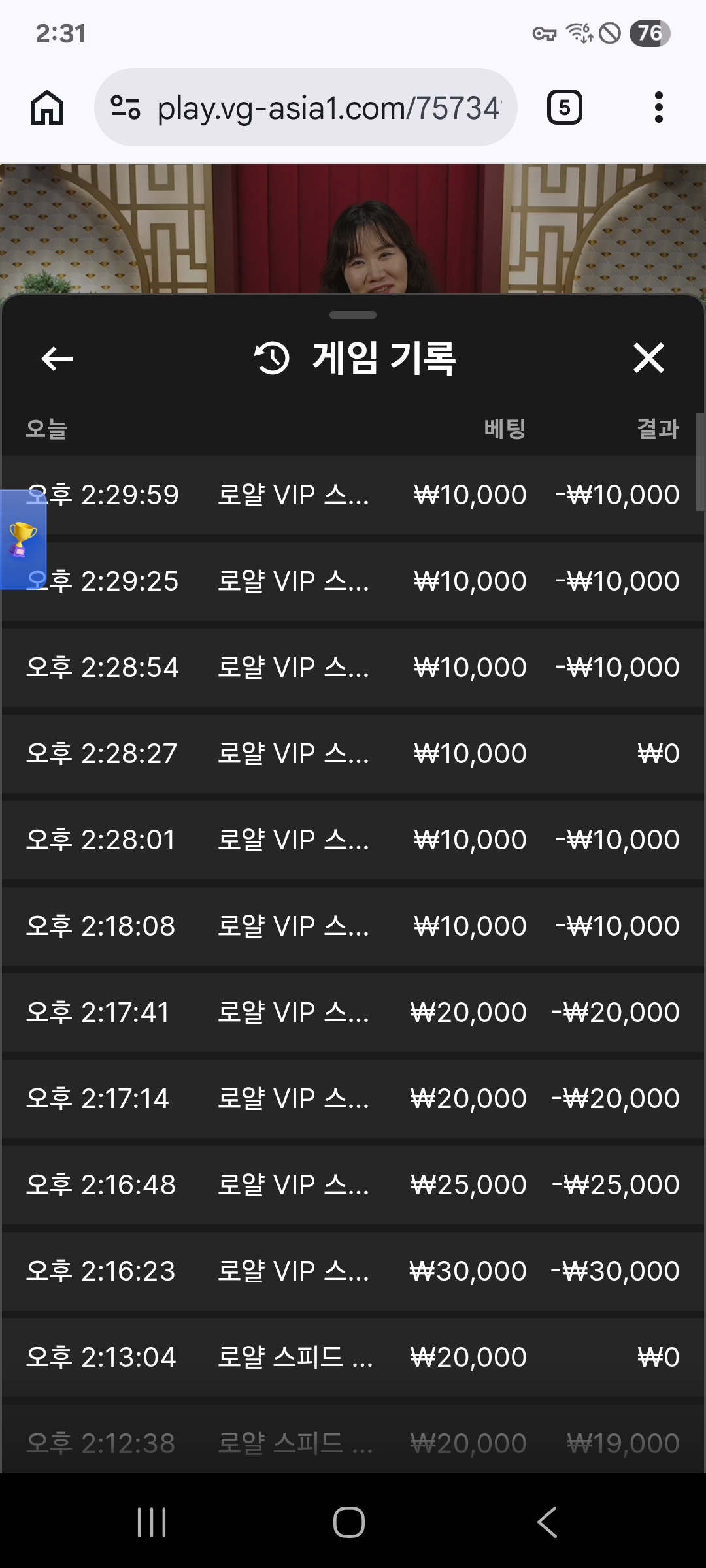Open the game record at 오후 2:28:27

pyautogui.click(x=353, y=753)
